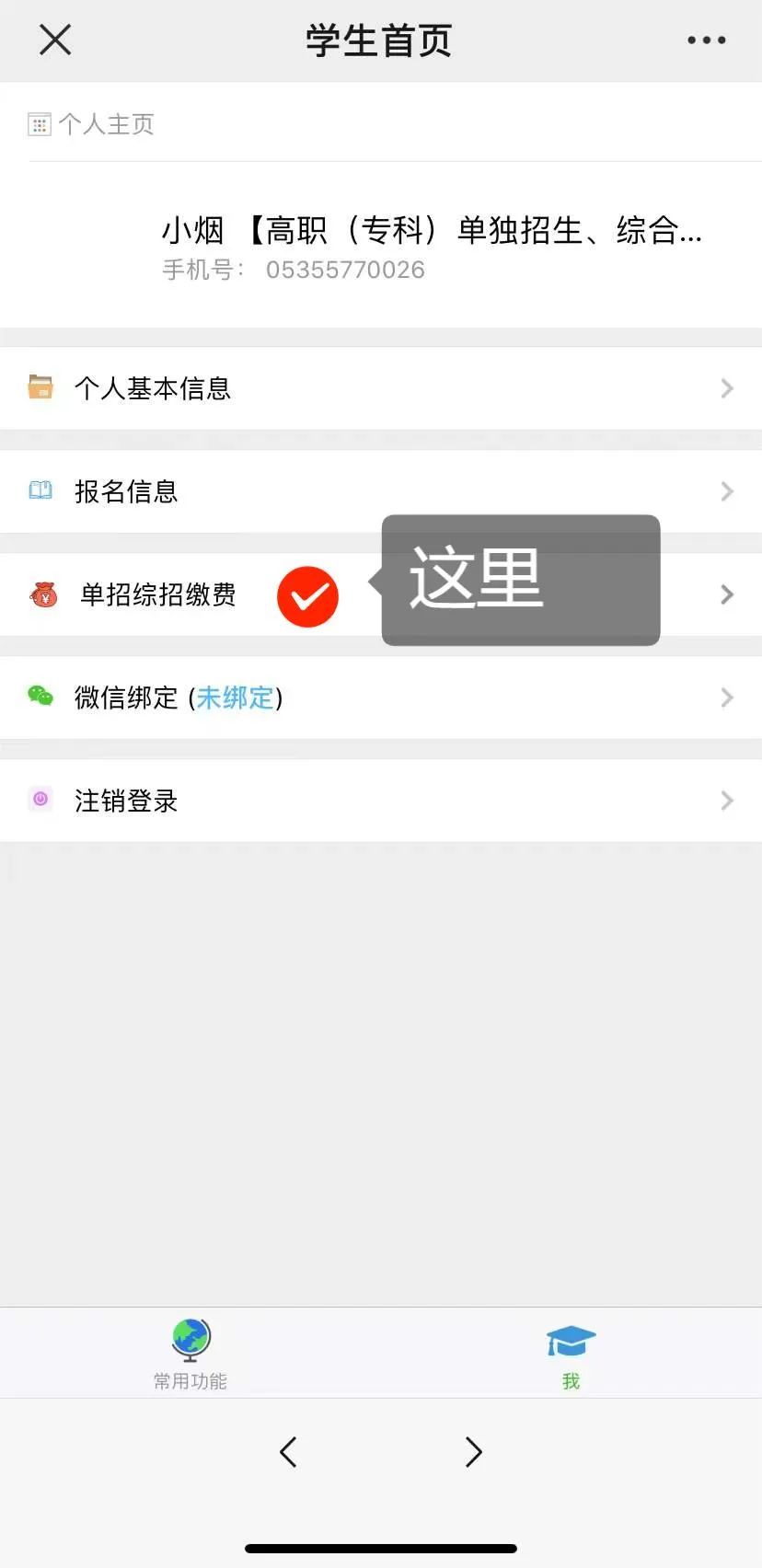This screenshot has height=1568, width=762.
Task: Open the three-dot overflow menu
Action: coord(706,40)
